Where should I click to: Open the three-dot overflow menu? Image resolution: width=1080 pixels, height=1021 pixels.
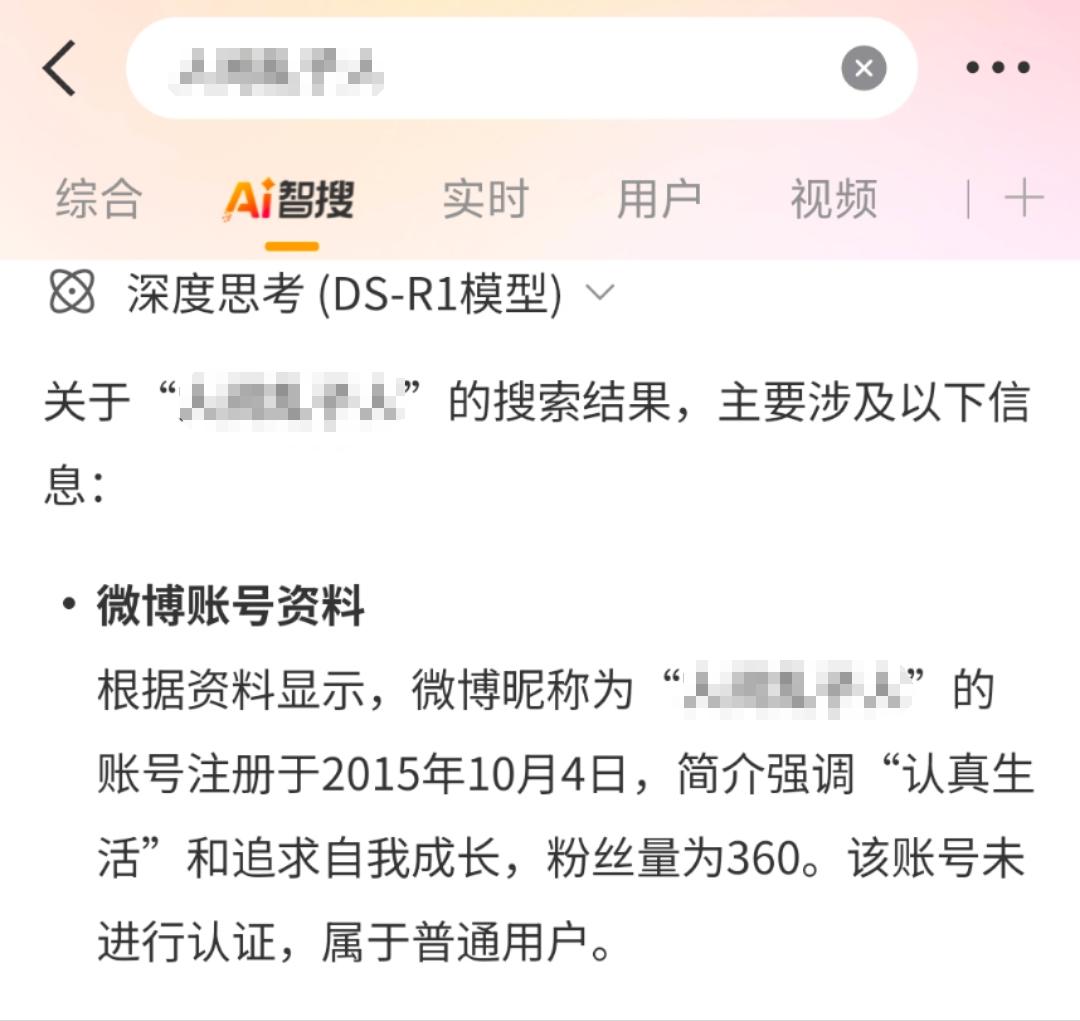[998, 68]
